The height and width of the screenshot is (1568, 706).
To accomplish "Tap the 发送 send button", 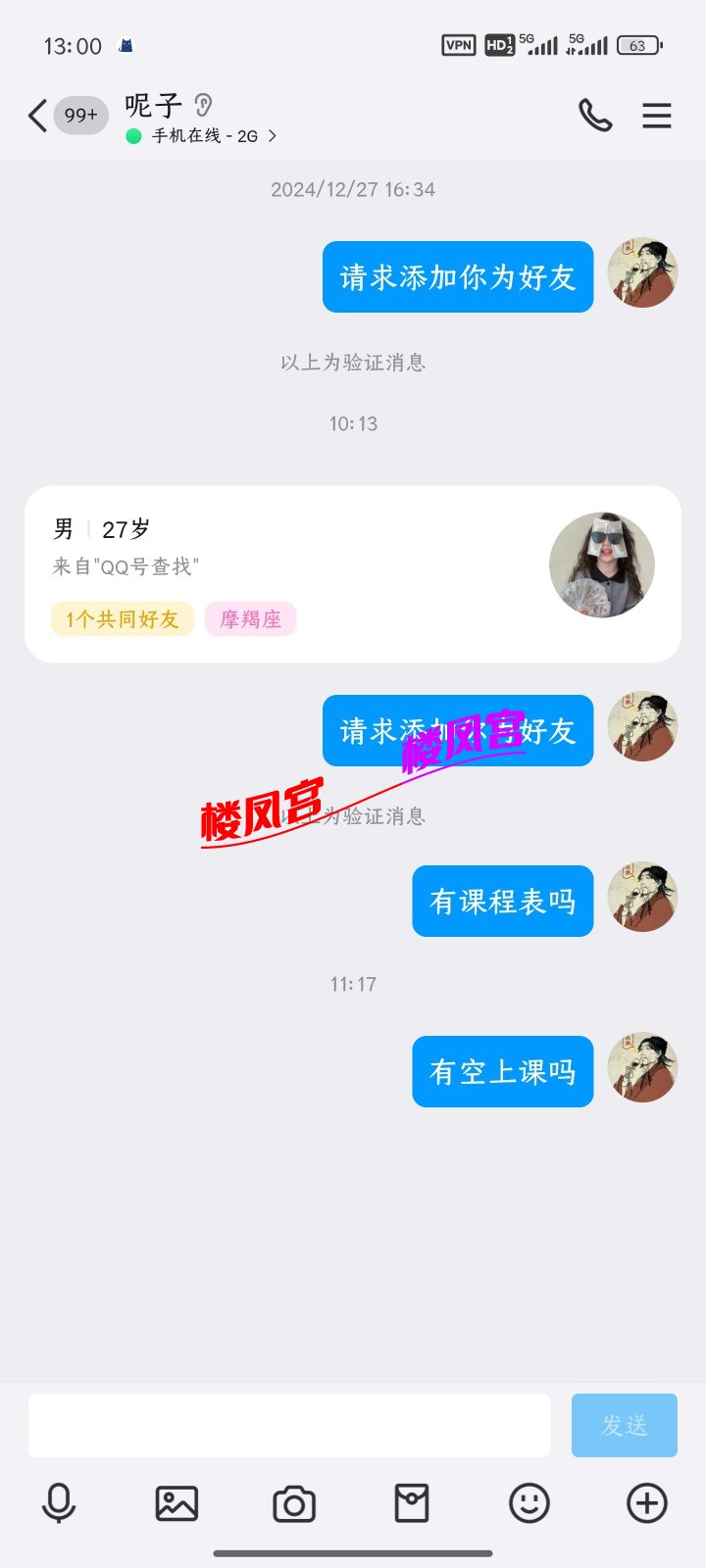I will tap(624, 1426).
